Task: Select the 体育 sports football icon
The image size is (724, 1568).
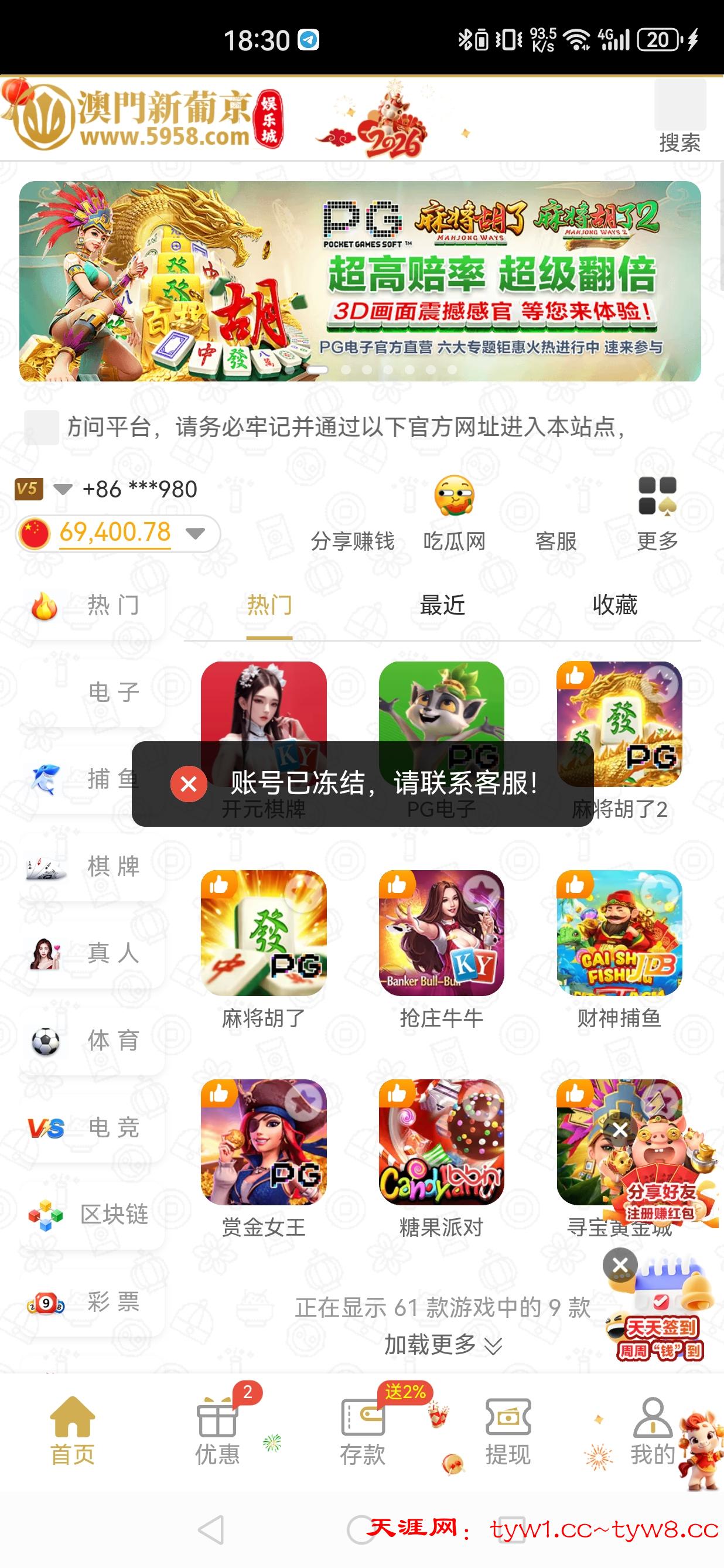Action: coord(47,1041)
